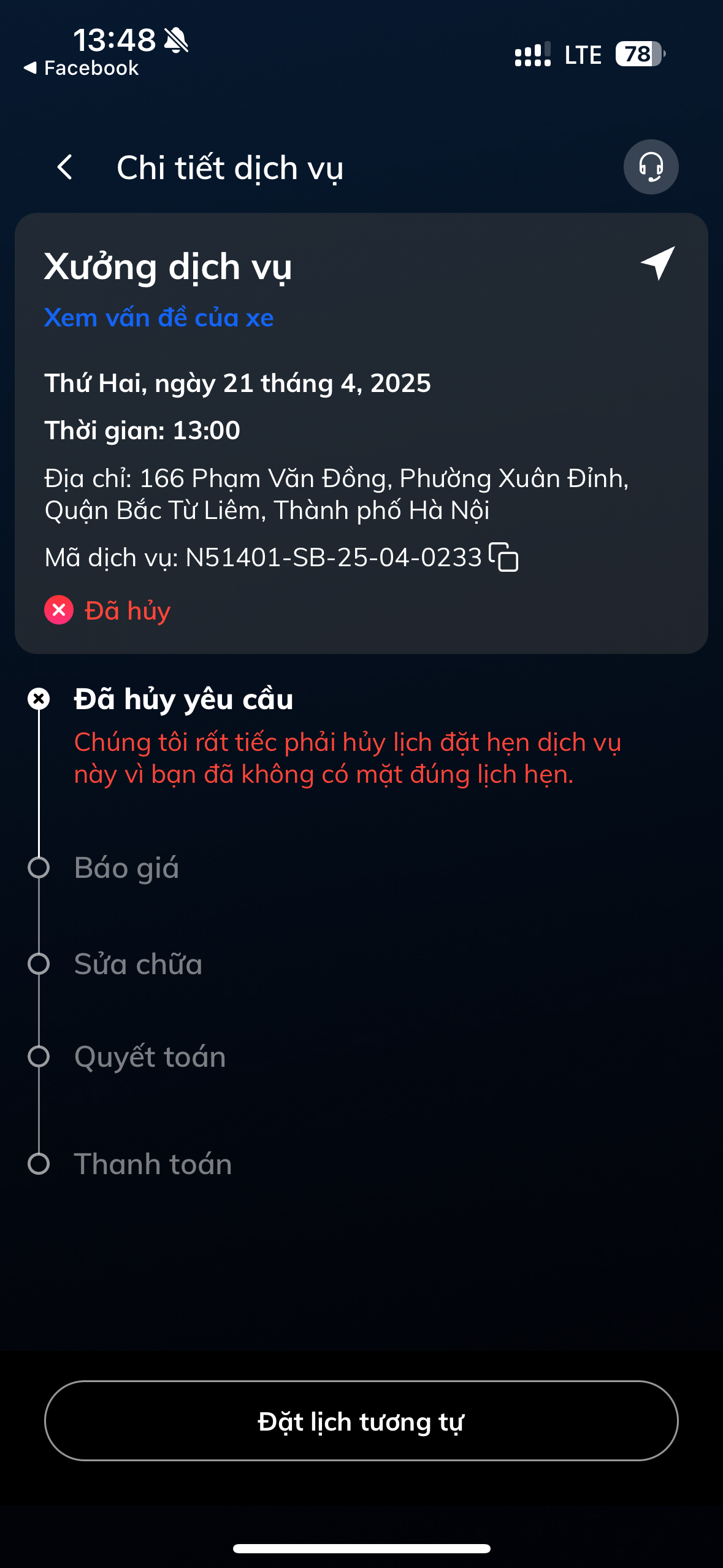Open the headset support icon
723x1568 pixels.
651,167
